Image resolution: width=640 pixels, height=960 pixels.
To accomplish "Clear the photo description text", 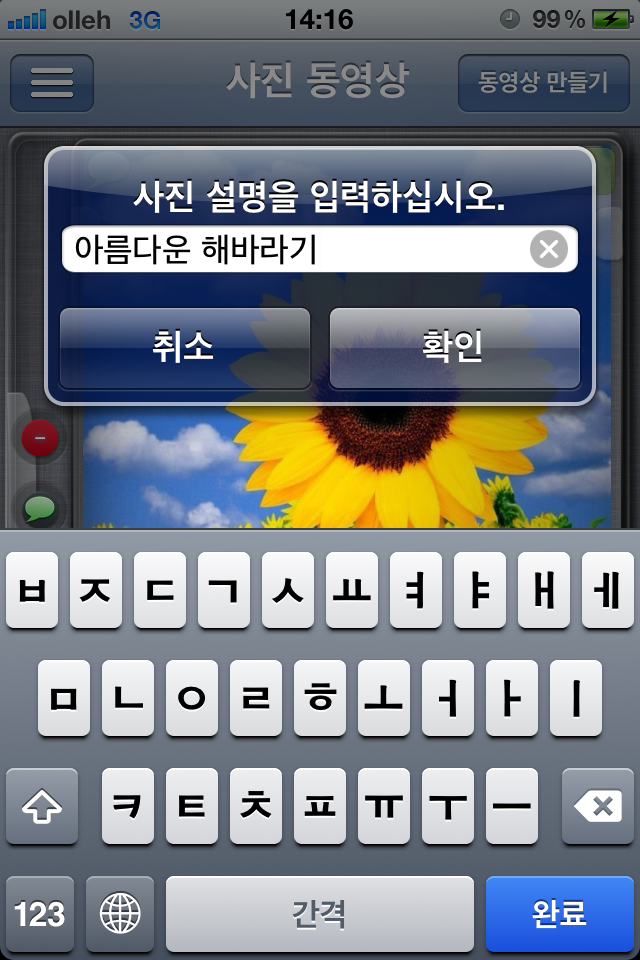I will 548,249.
